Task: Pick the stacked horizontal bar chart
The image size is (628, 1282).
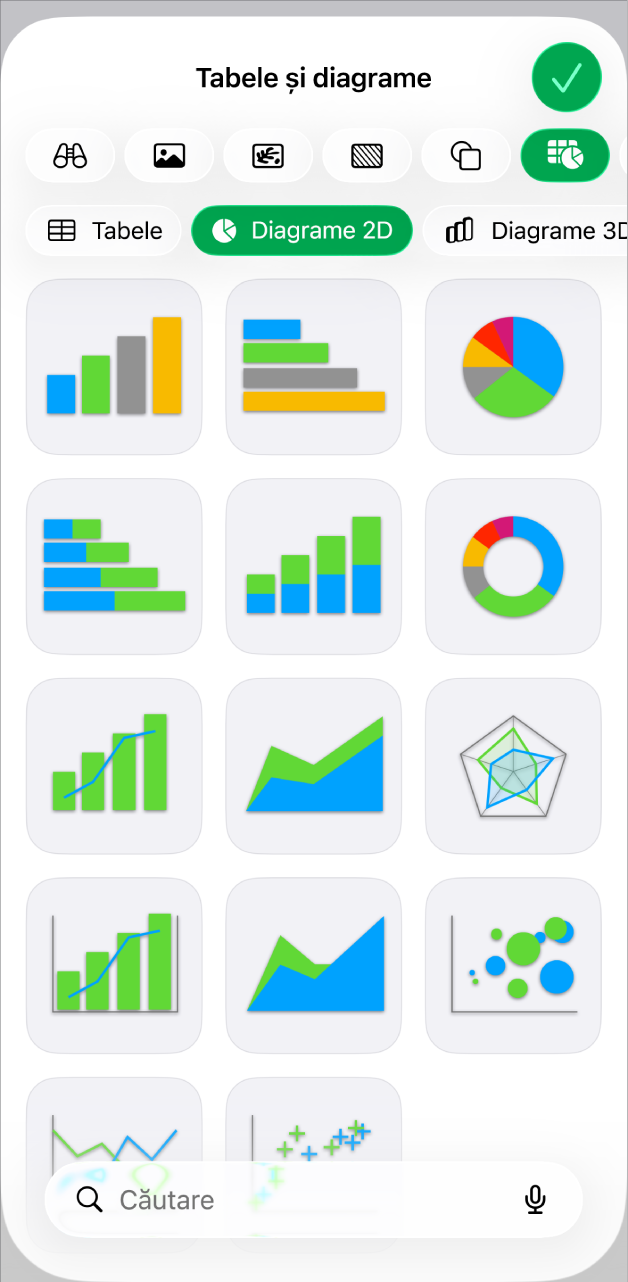Action: pos(114,566)
